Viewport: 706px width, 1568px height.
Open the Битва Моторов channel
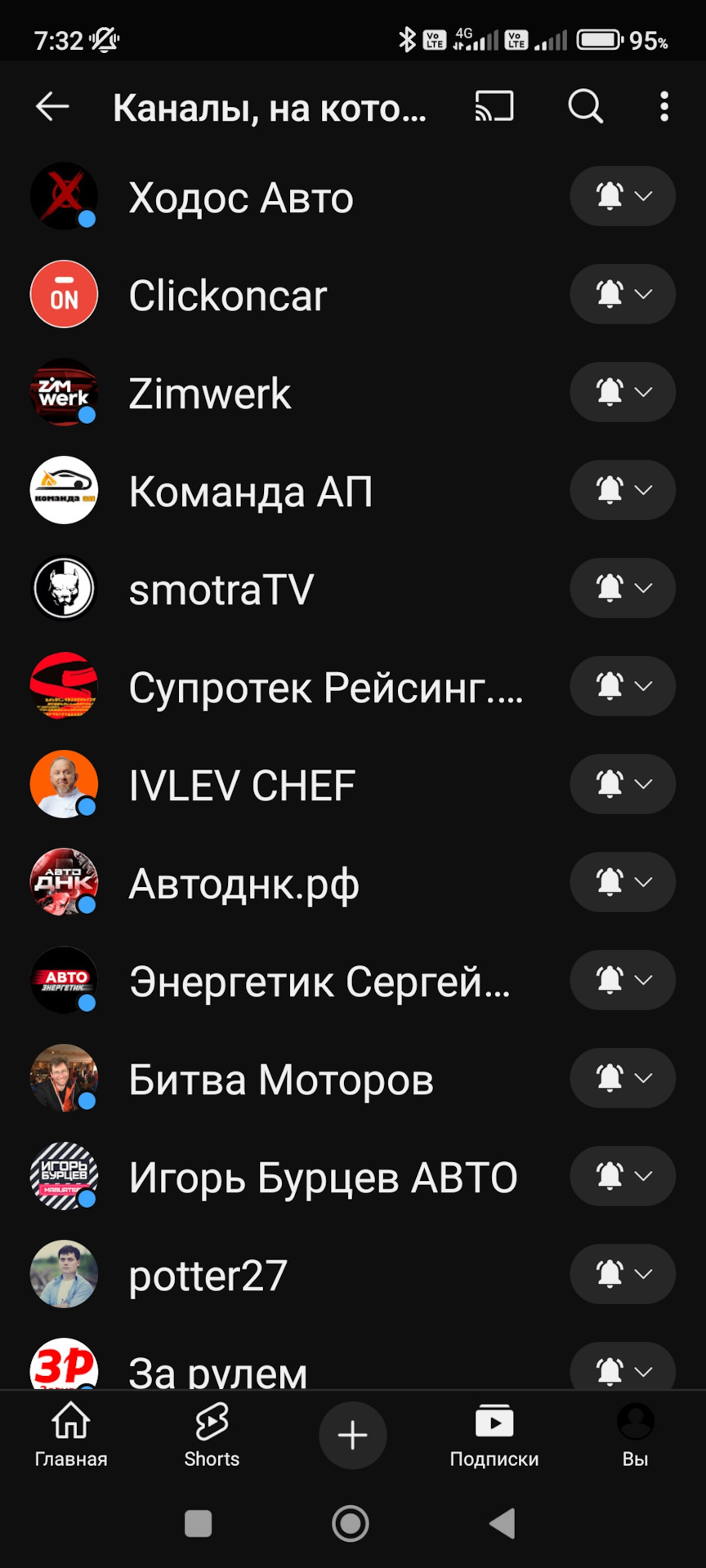tap(281, 1080)
